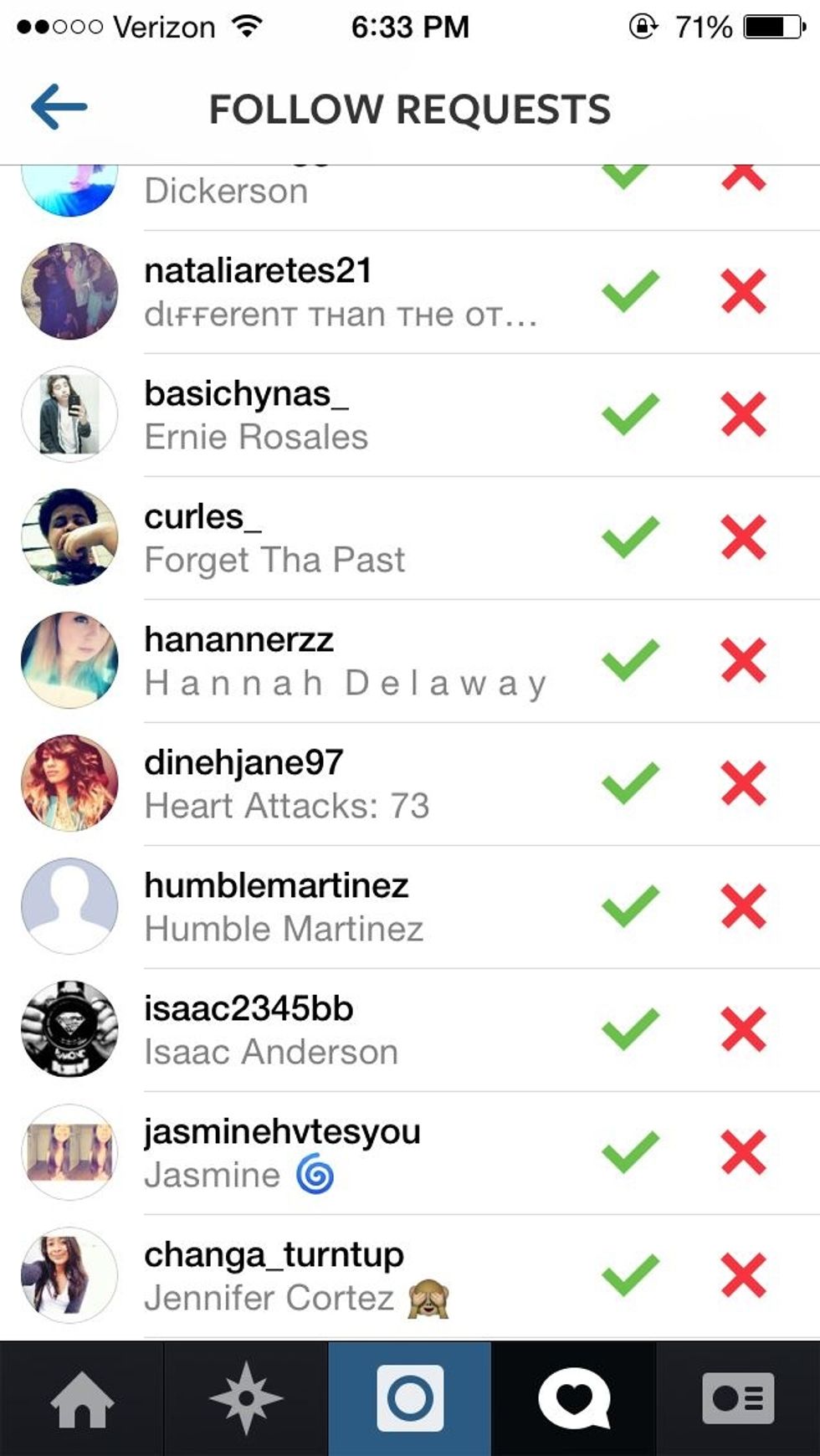Decline changa_turntup's follow request
Viewport: 820px width, 1456px height.
point(743,1275)
